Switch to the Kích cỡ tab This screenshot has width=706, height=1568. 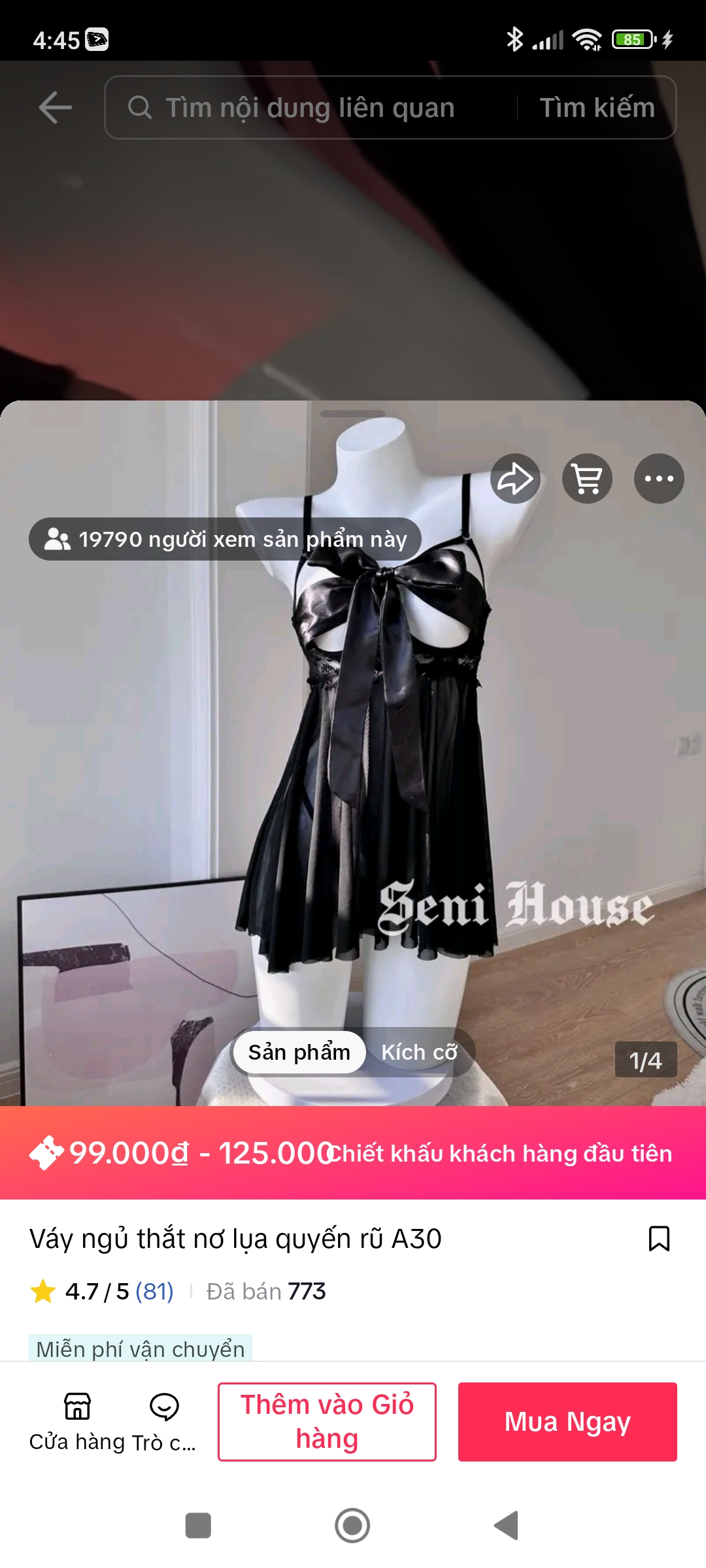click(419, 1053)
